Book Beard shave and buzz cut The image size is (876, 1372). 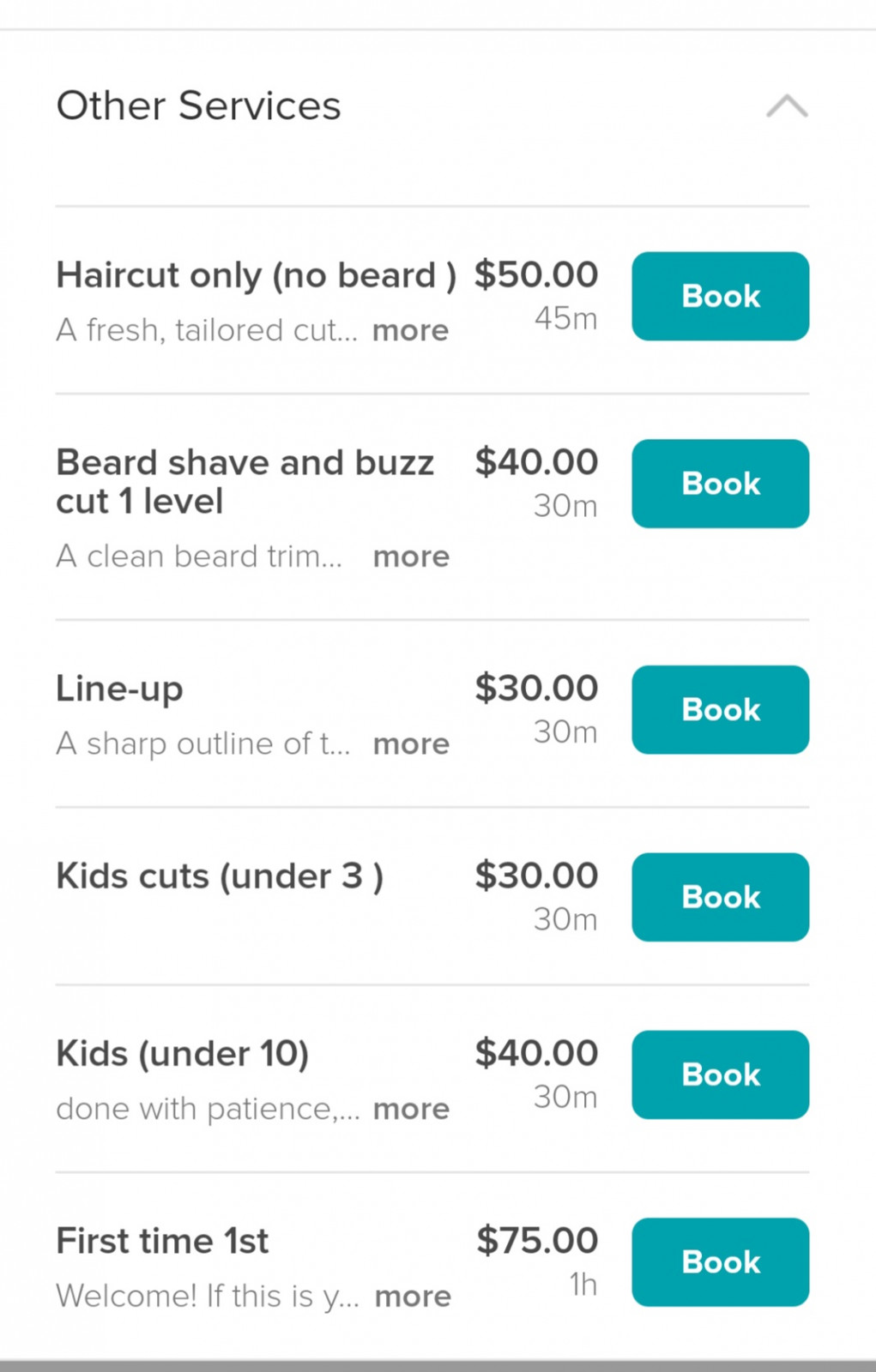click(x=720, y=484)
